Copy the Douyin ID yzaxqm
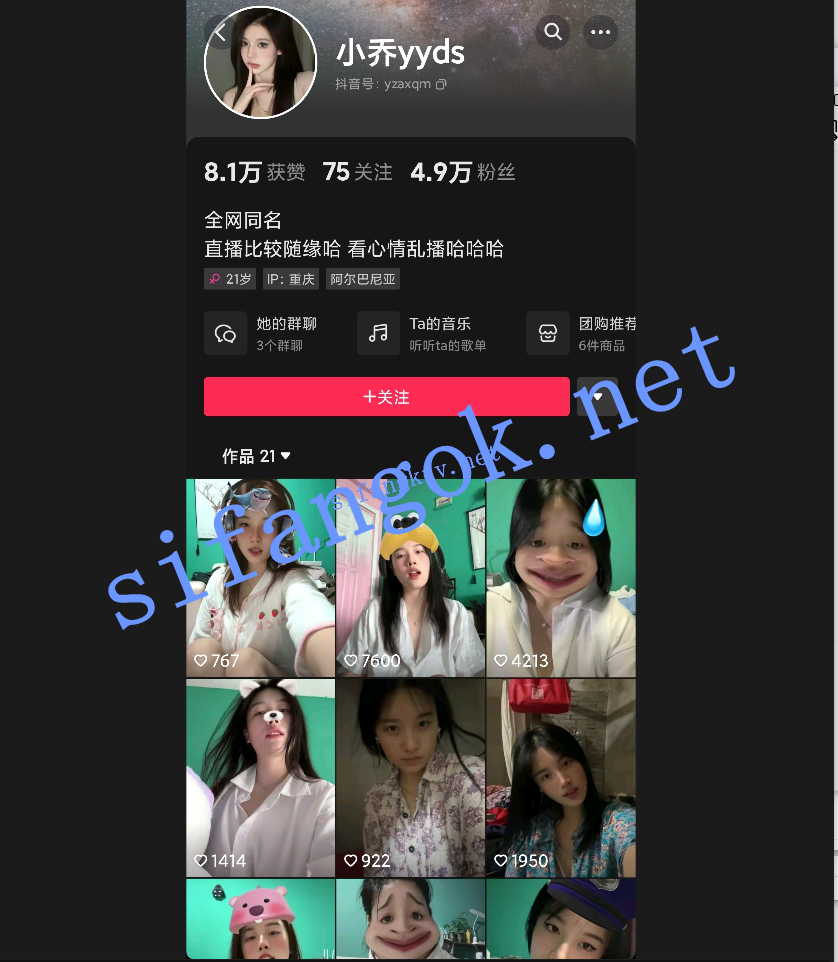The height and width of the screenshot is (962, 838). (x=441, y=85)
